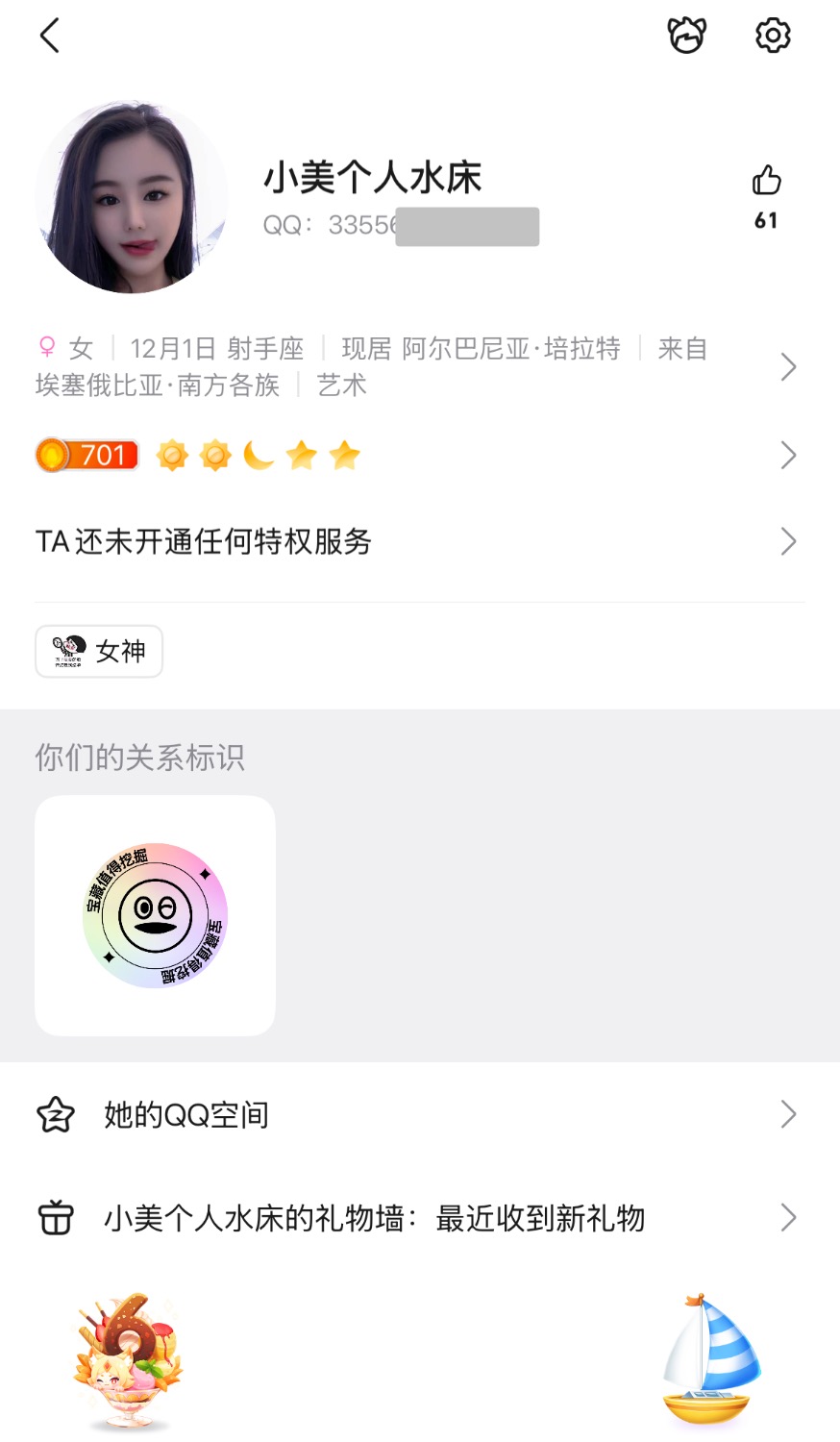Open the bear face icon

(686, 36)
